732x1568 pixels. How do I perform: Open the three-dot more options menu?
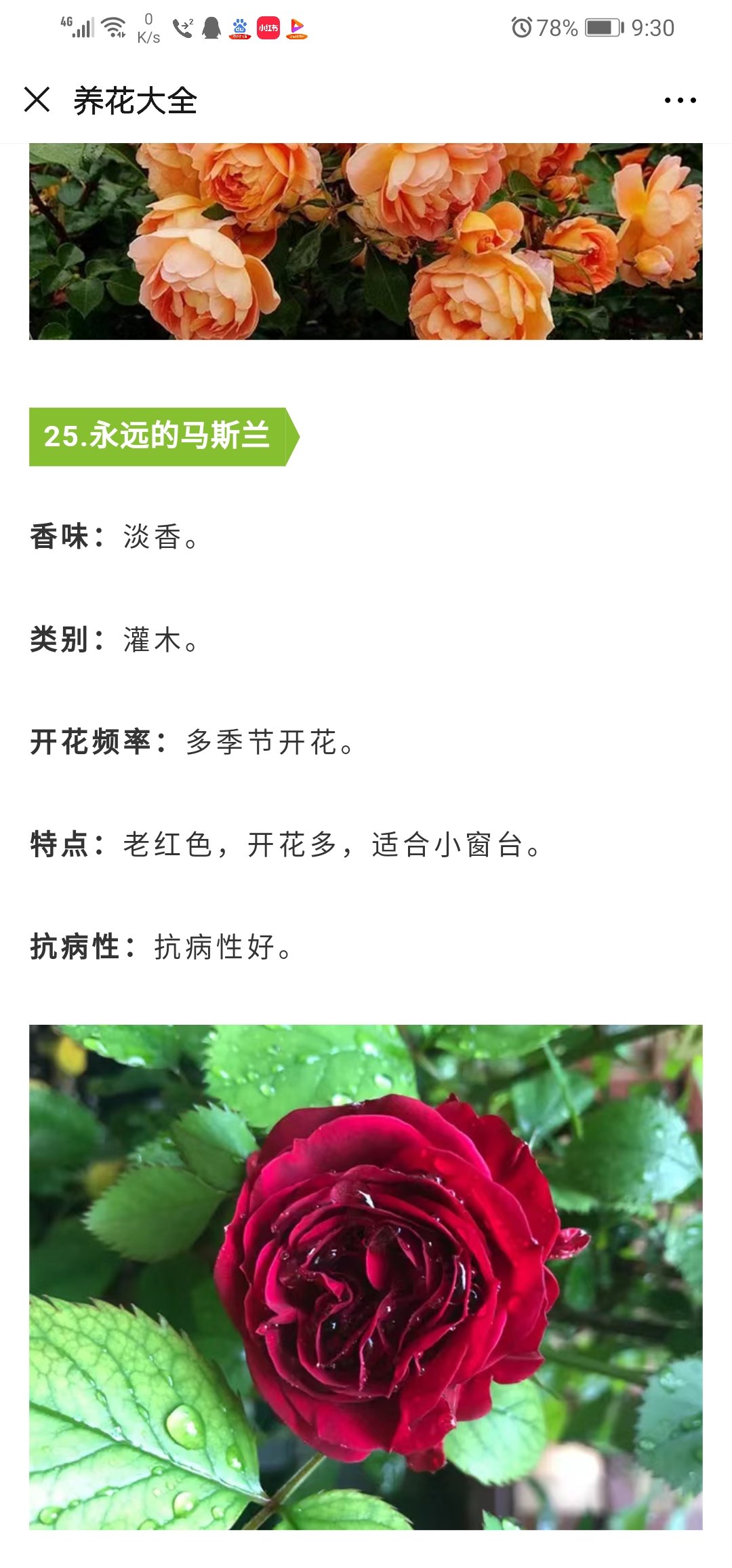680,100
